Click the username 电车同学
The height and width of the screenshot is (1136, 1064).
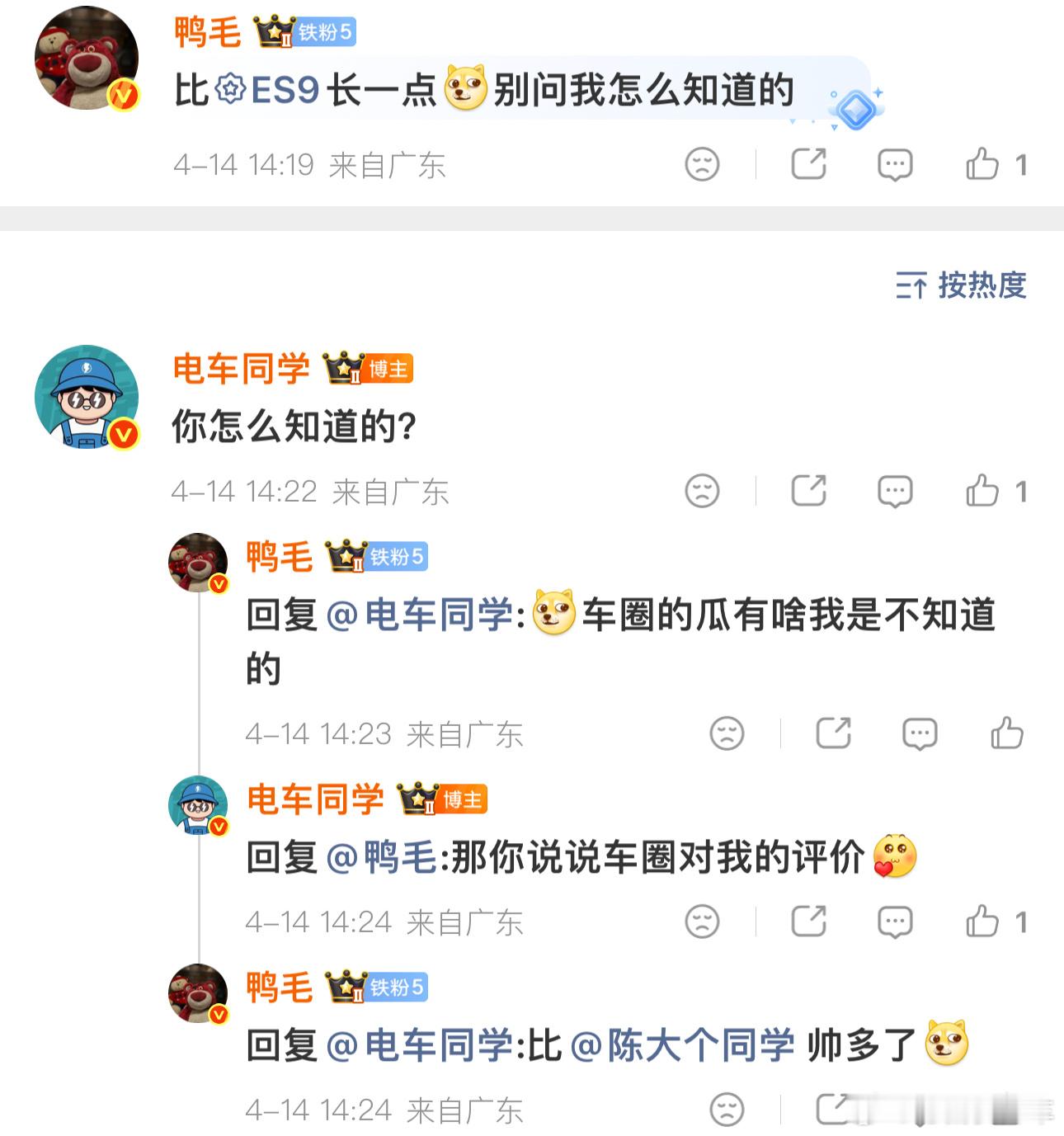242,370
